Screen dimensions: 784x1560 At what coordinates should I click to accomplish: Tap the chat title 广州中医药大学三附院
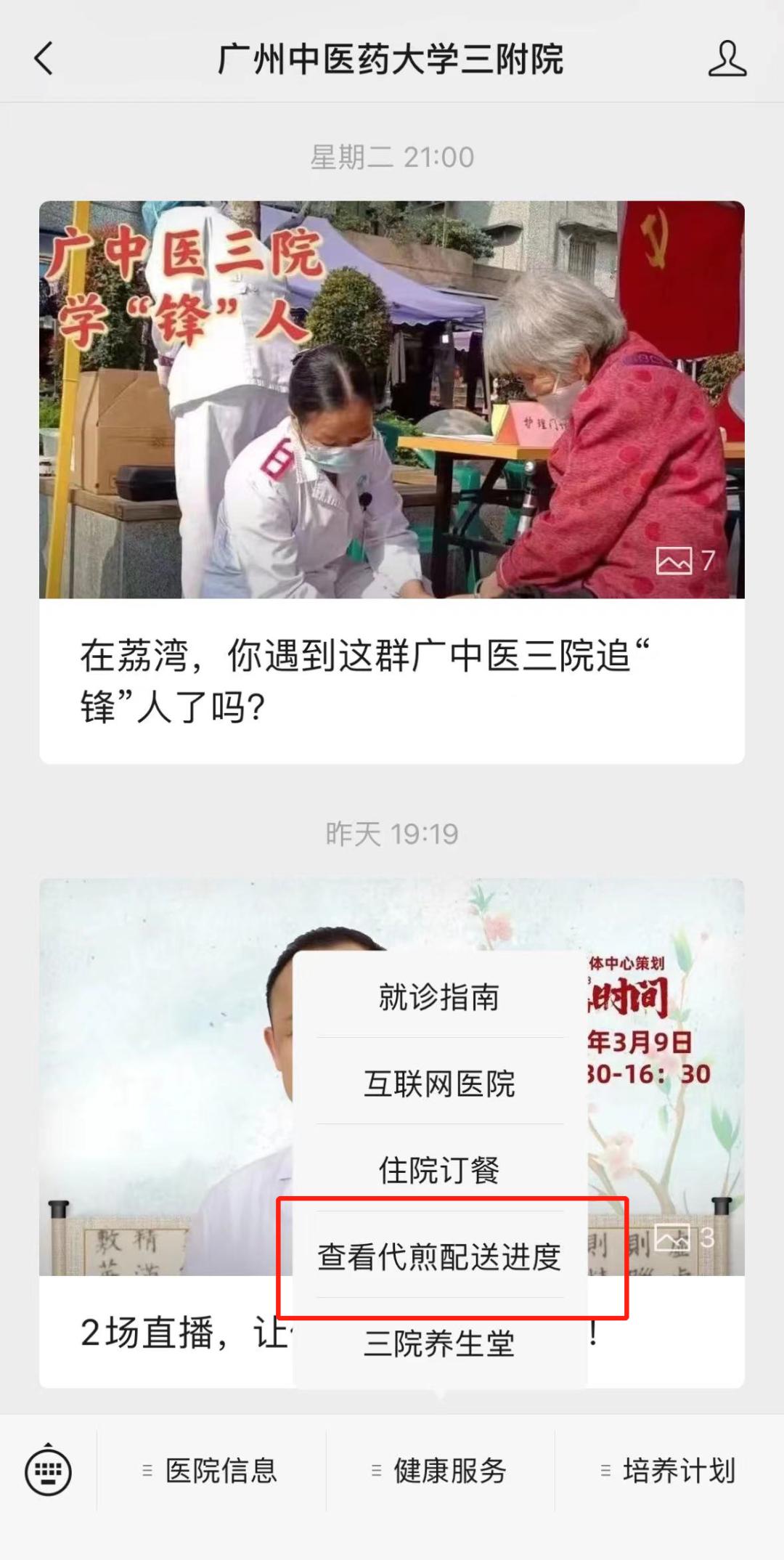pyautogui.click(x=392, y=61)
